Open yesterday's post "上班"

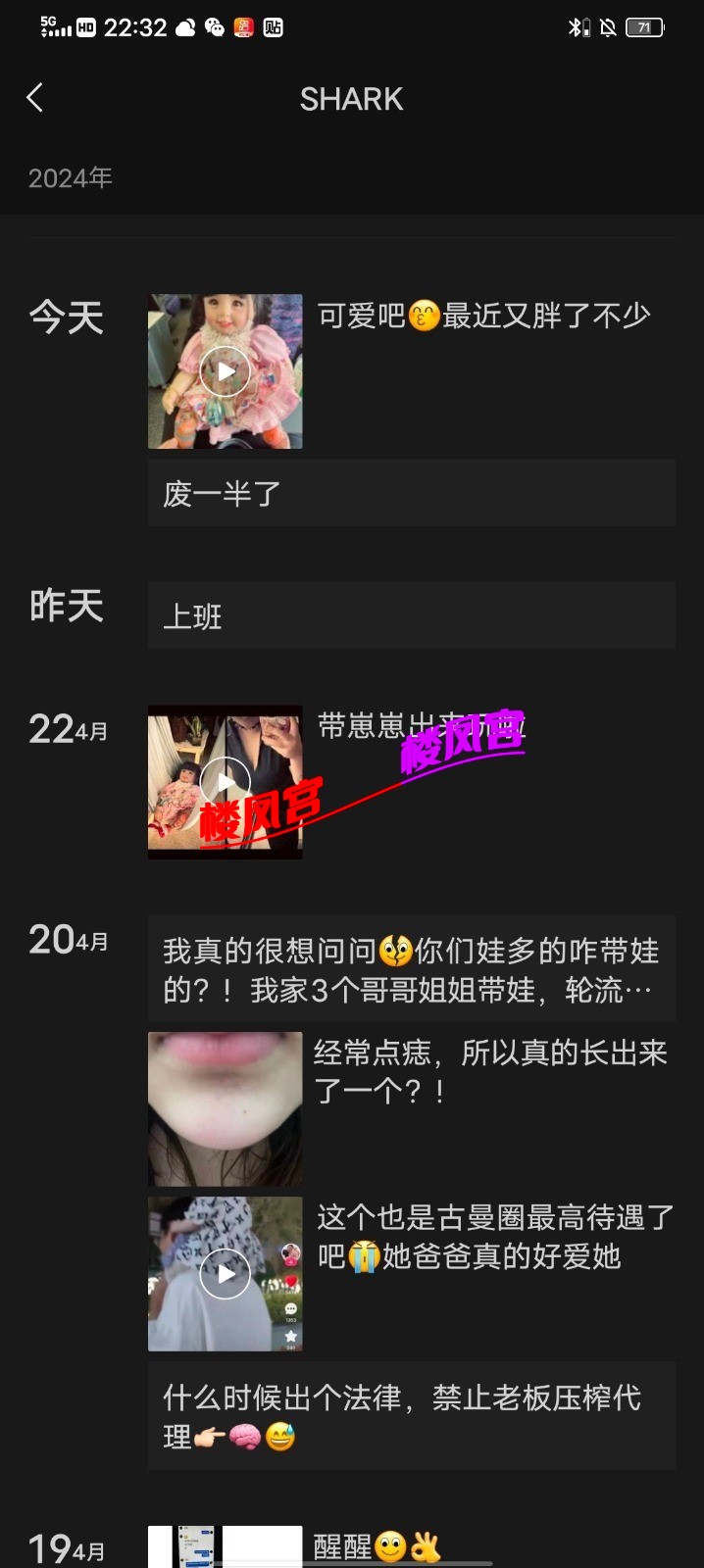411,615
